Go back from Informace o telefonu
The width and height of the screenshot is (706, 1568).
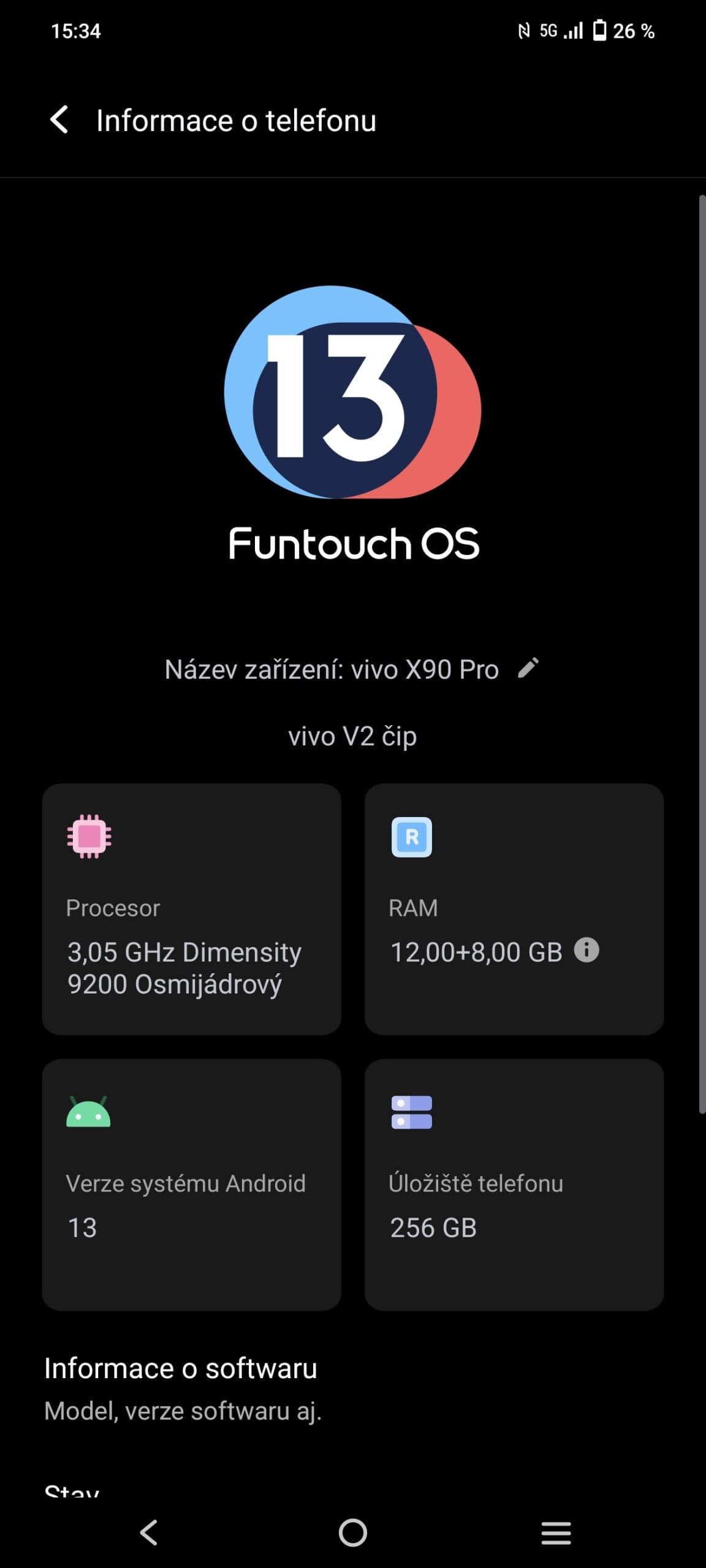[59, 119]
